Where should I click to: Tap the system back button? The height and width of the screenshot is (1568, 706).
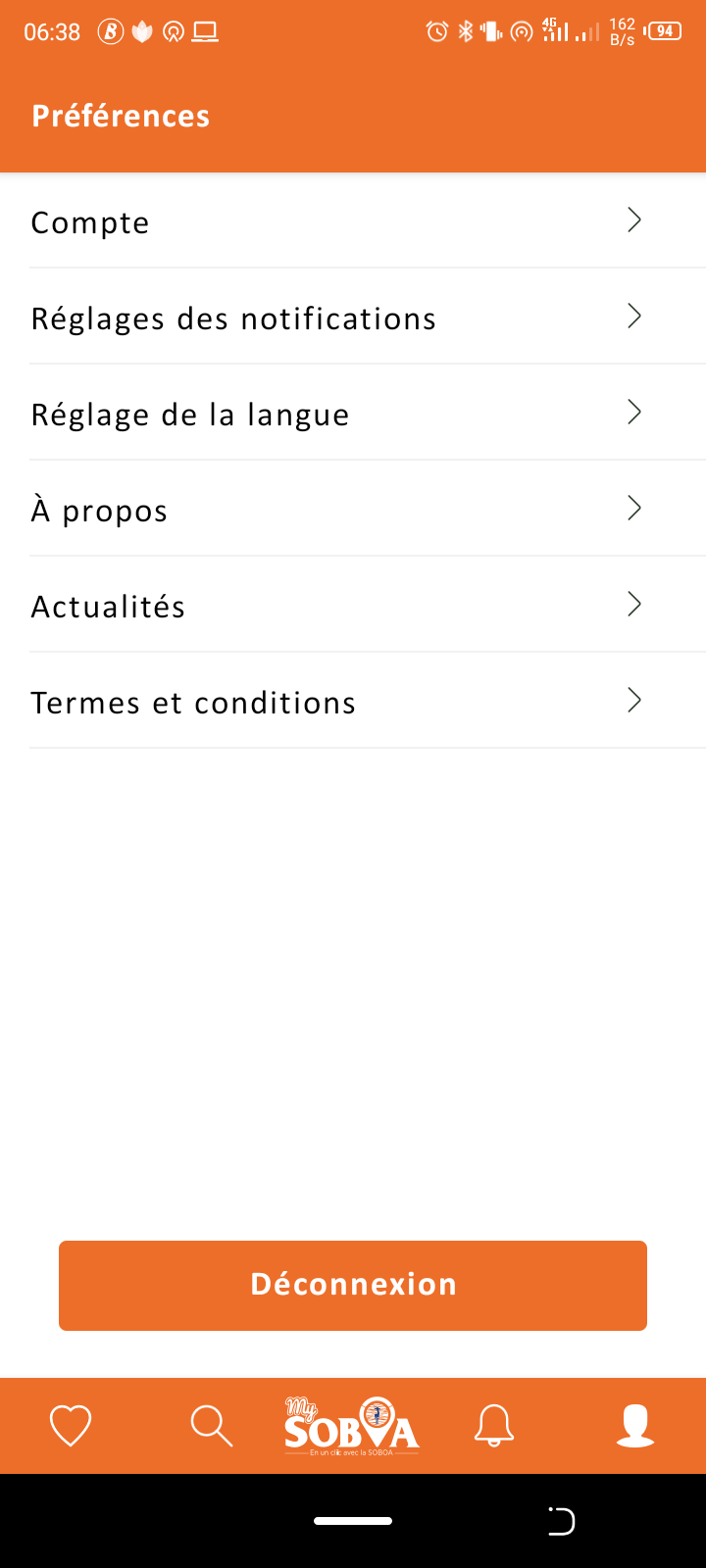561,1521
